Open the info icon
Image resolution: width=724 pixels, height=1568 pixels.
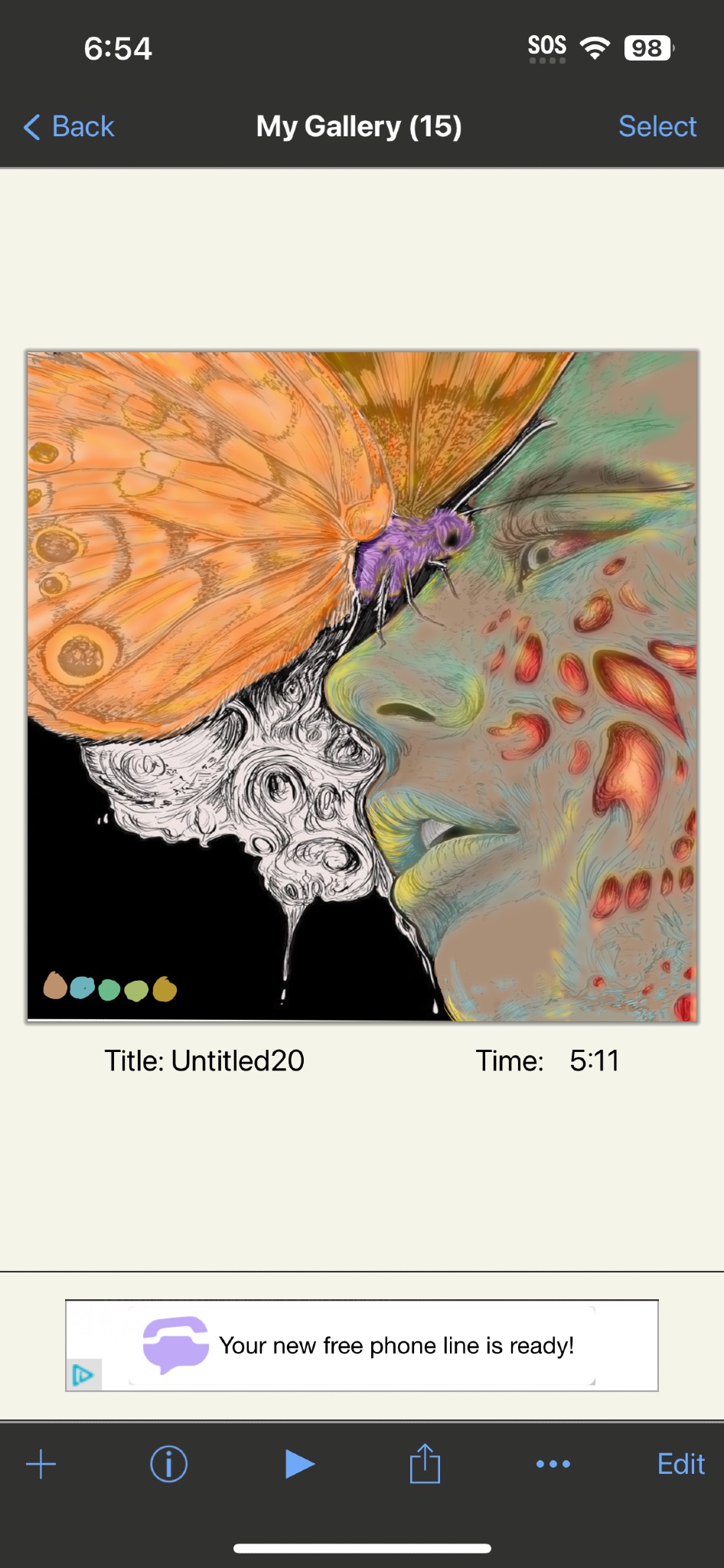[x=168, y=1465]
